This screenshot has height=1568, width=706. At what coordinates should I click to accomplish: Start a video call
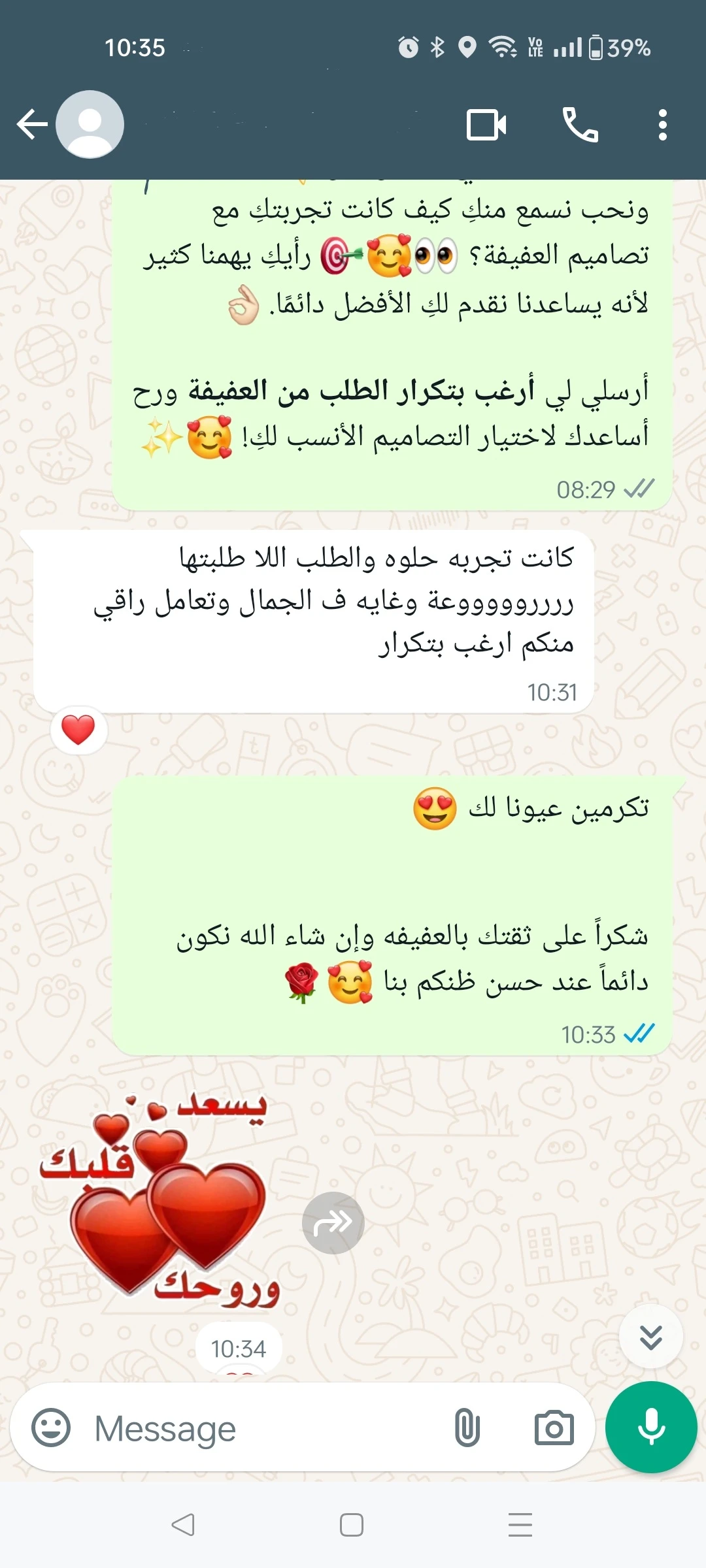coord(486,125)
